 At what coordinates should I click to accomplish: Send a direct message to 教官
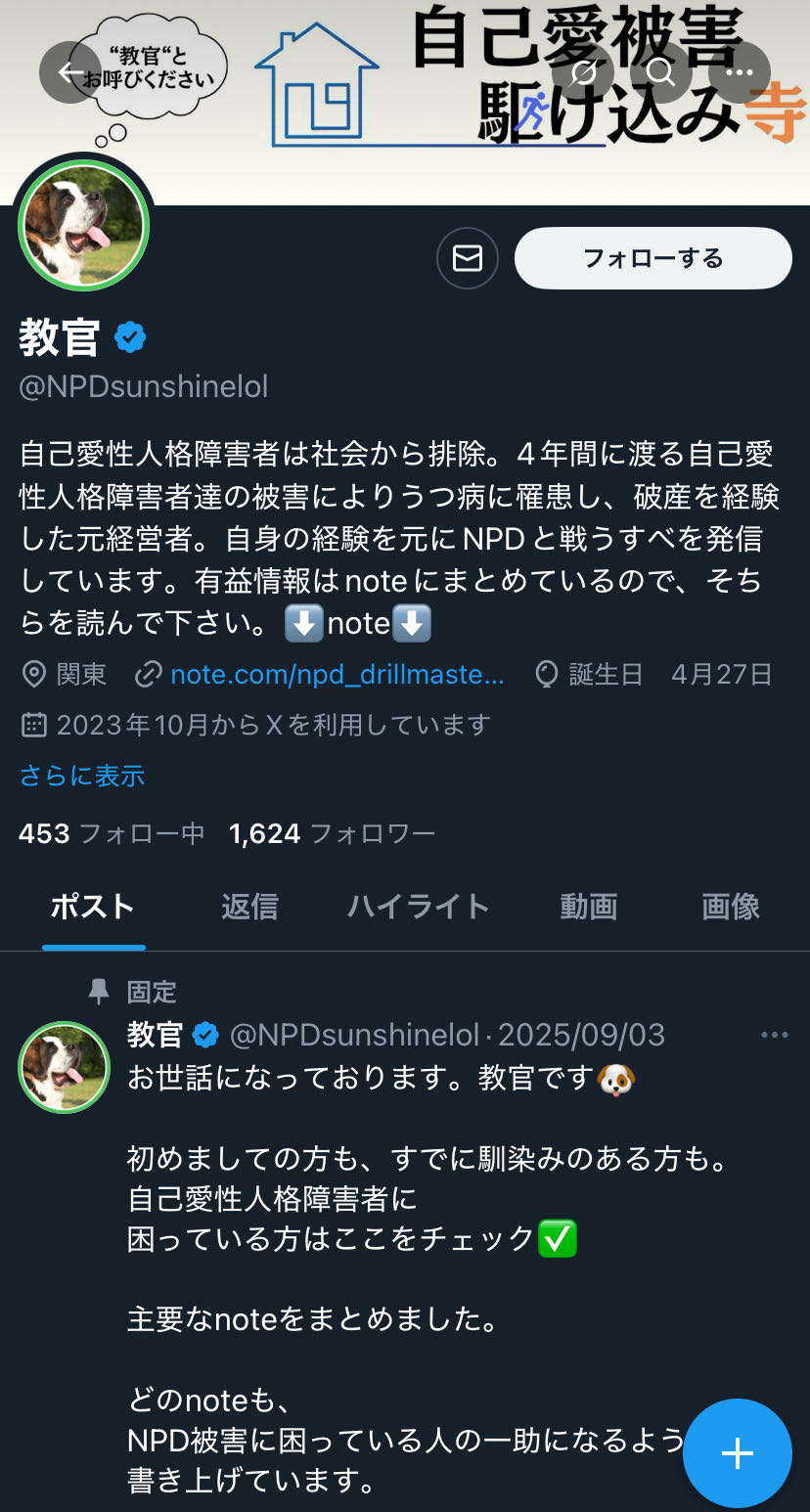[467, 258]
